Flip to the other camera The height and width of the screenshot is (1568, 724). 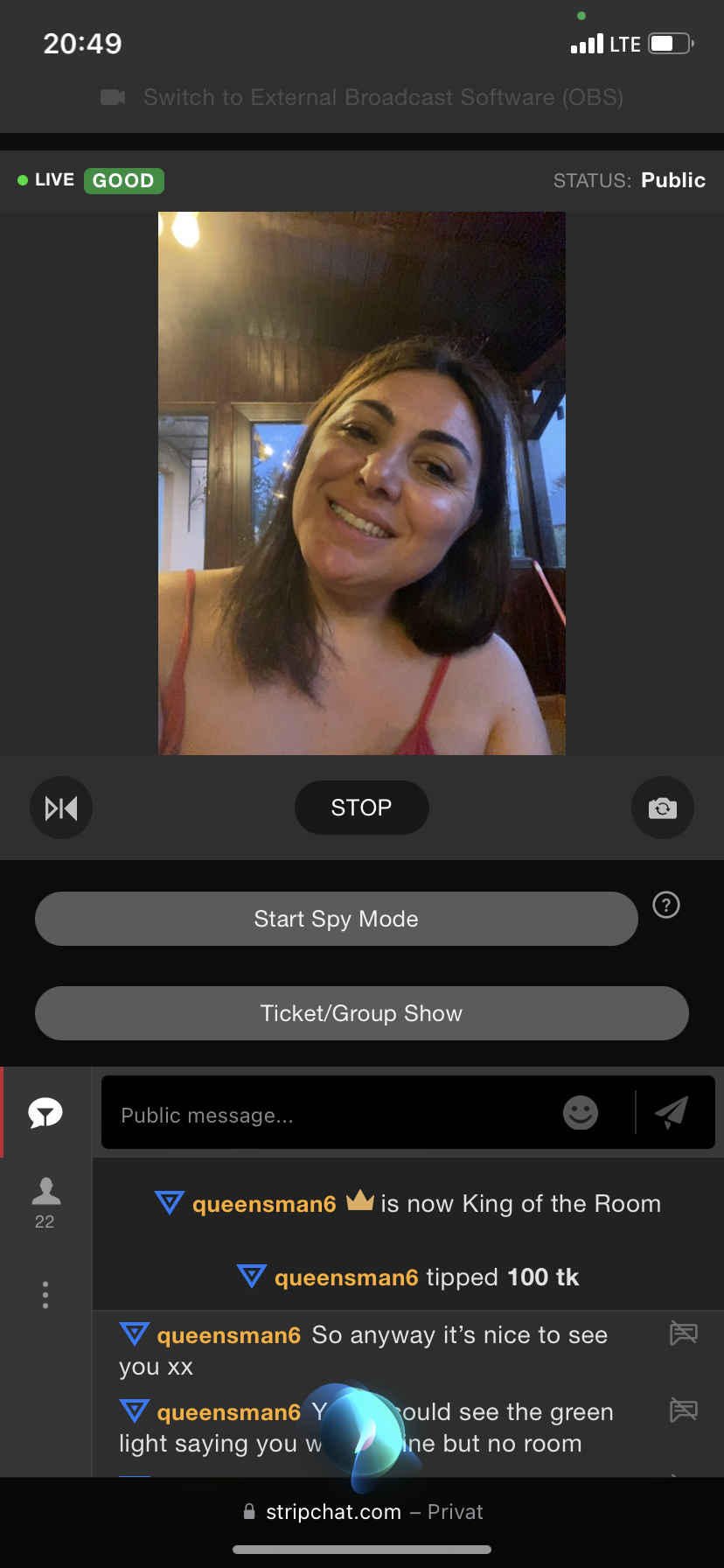(x=662, y=808)
